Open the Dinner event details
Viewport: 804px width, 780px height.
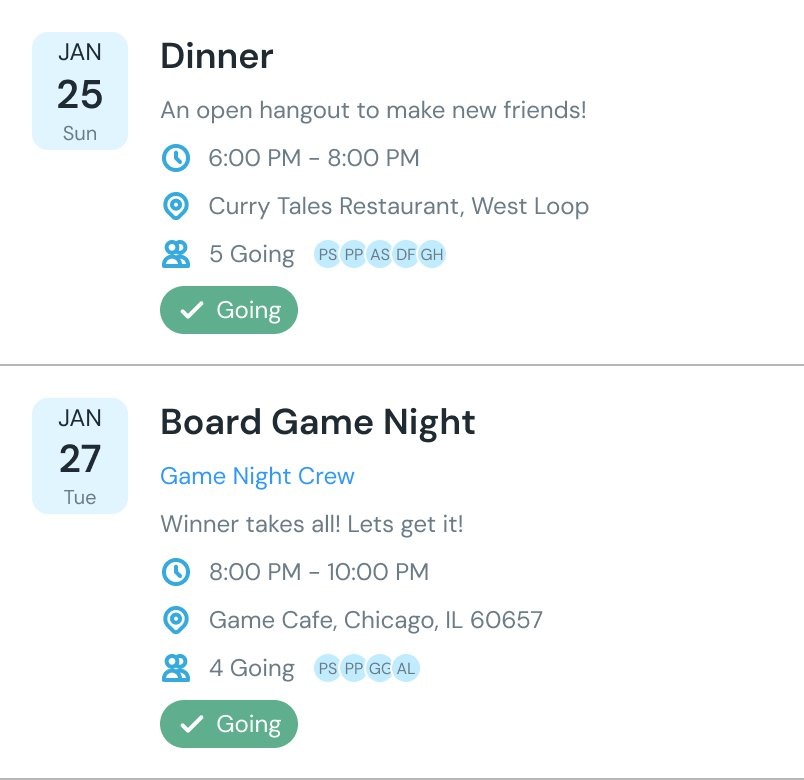217,57
